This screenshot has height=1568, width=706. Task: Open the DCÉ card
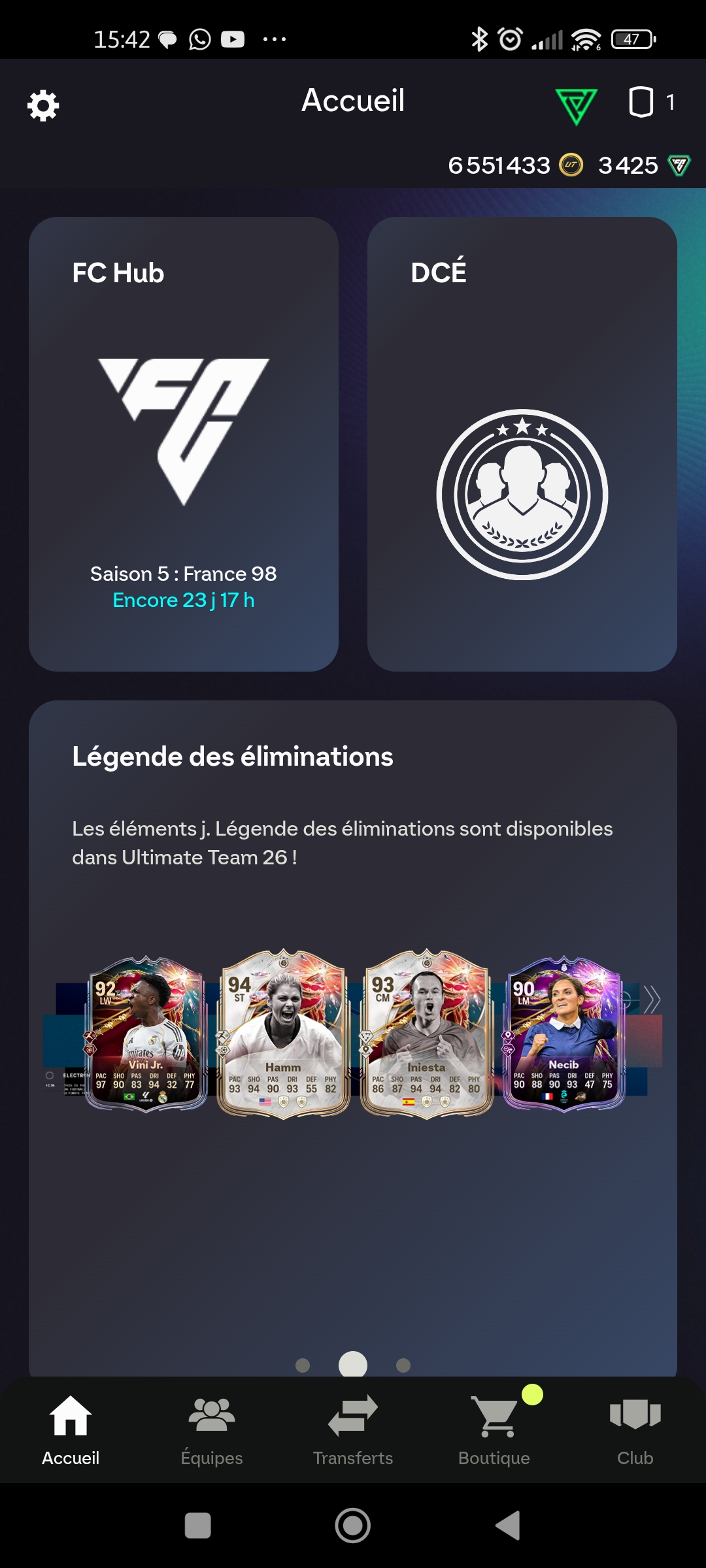(522, 444)
